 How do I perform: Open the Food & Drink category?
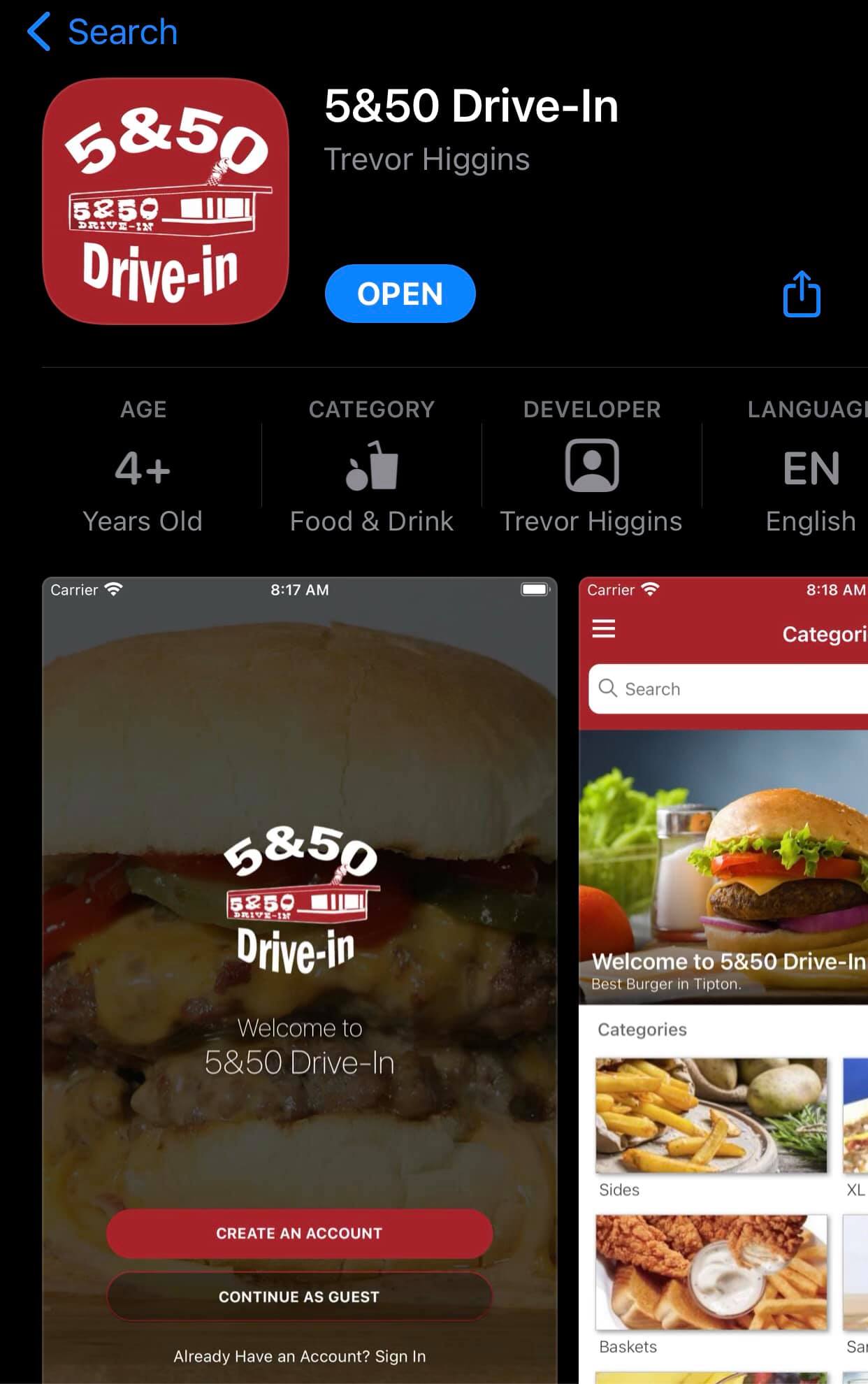[x=371, y=467]
